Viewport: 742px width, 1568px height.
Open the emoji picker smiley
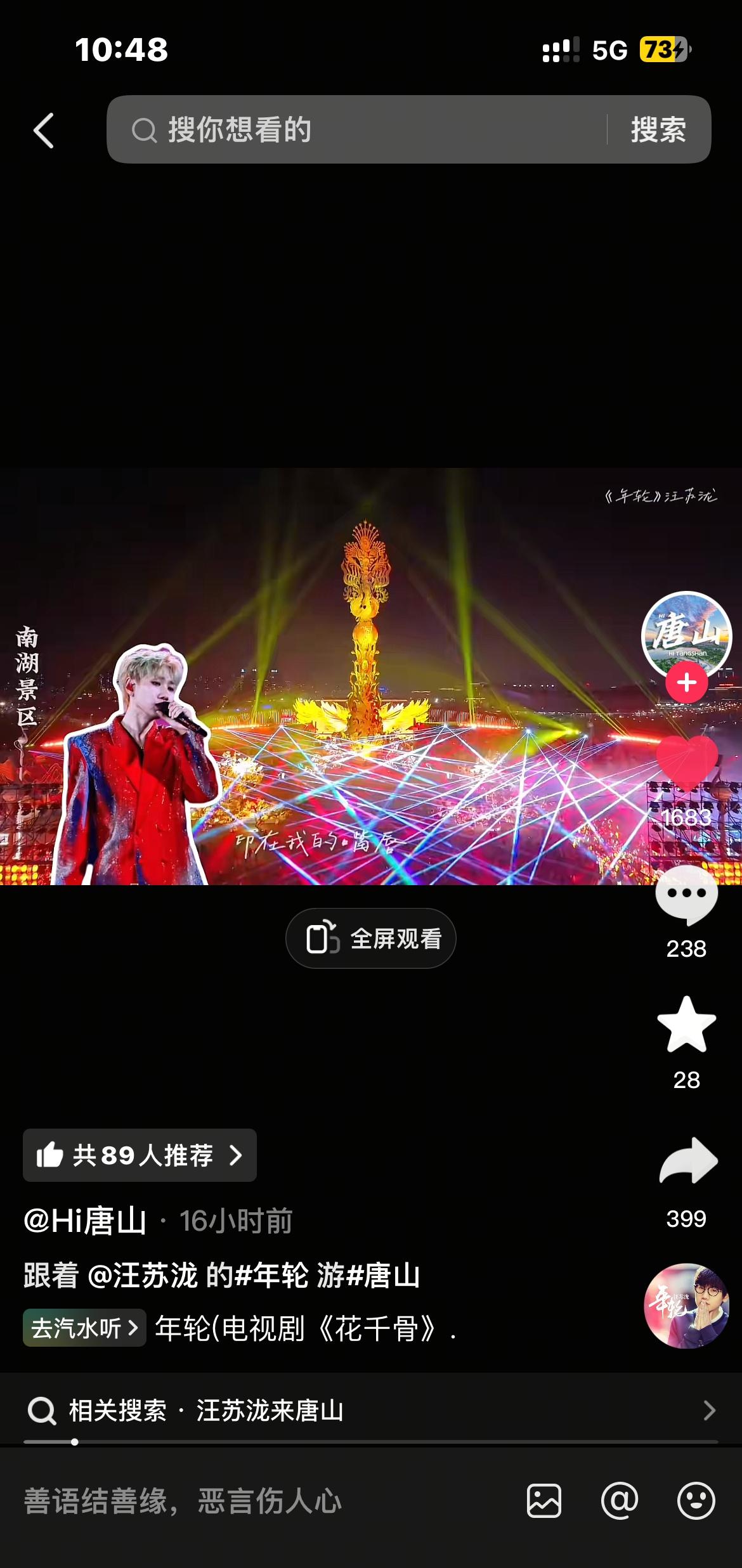pos(696,1501)
